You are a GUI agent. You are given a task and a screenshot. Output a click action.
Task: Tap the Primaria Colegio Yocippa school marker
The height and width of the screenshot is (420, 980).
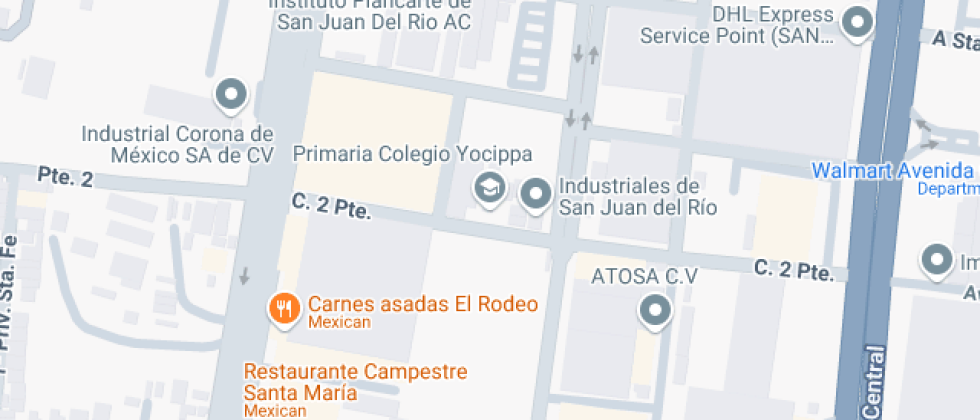tap(489, 189)
